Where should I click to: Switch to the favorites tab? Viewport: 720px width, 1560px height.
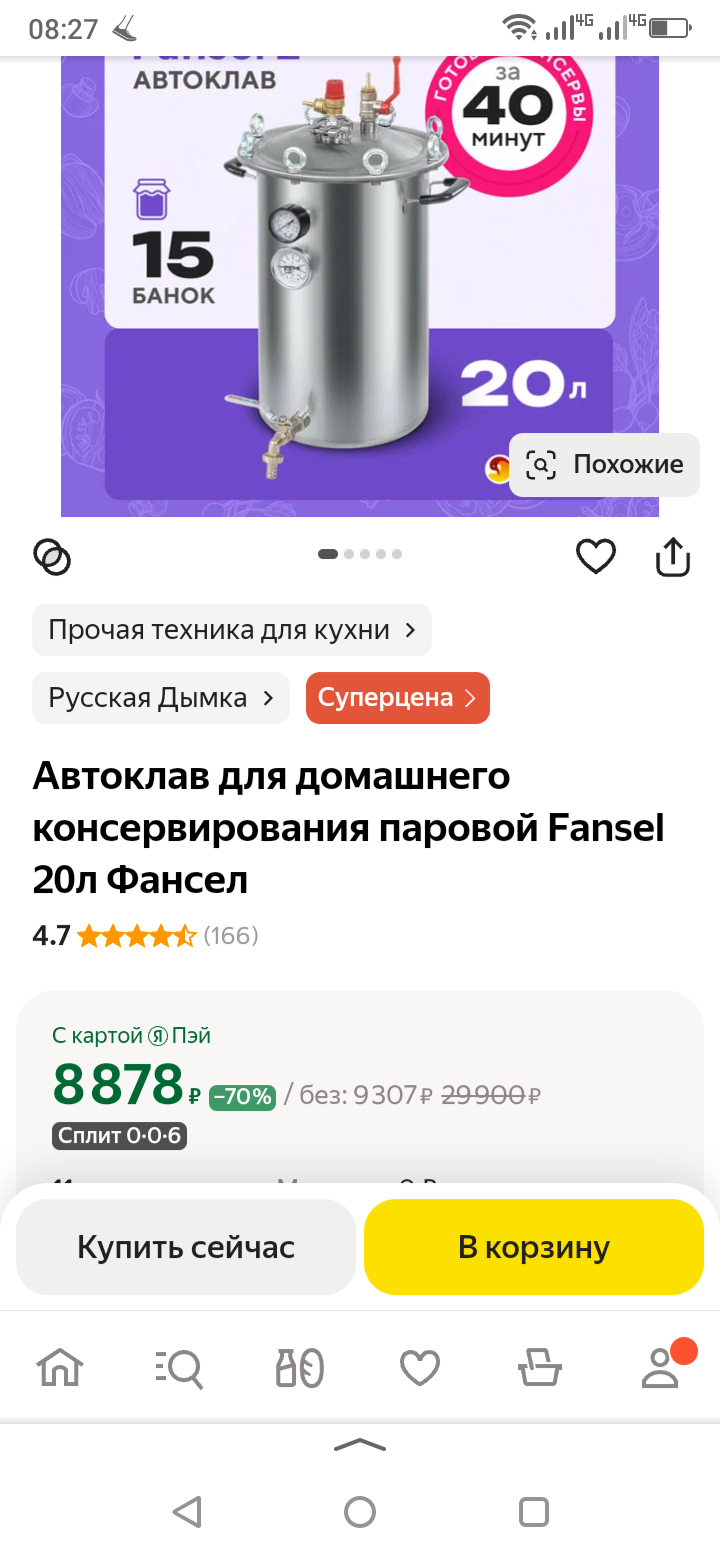pyautogui.click(x=420, y=1367)
